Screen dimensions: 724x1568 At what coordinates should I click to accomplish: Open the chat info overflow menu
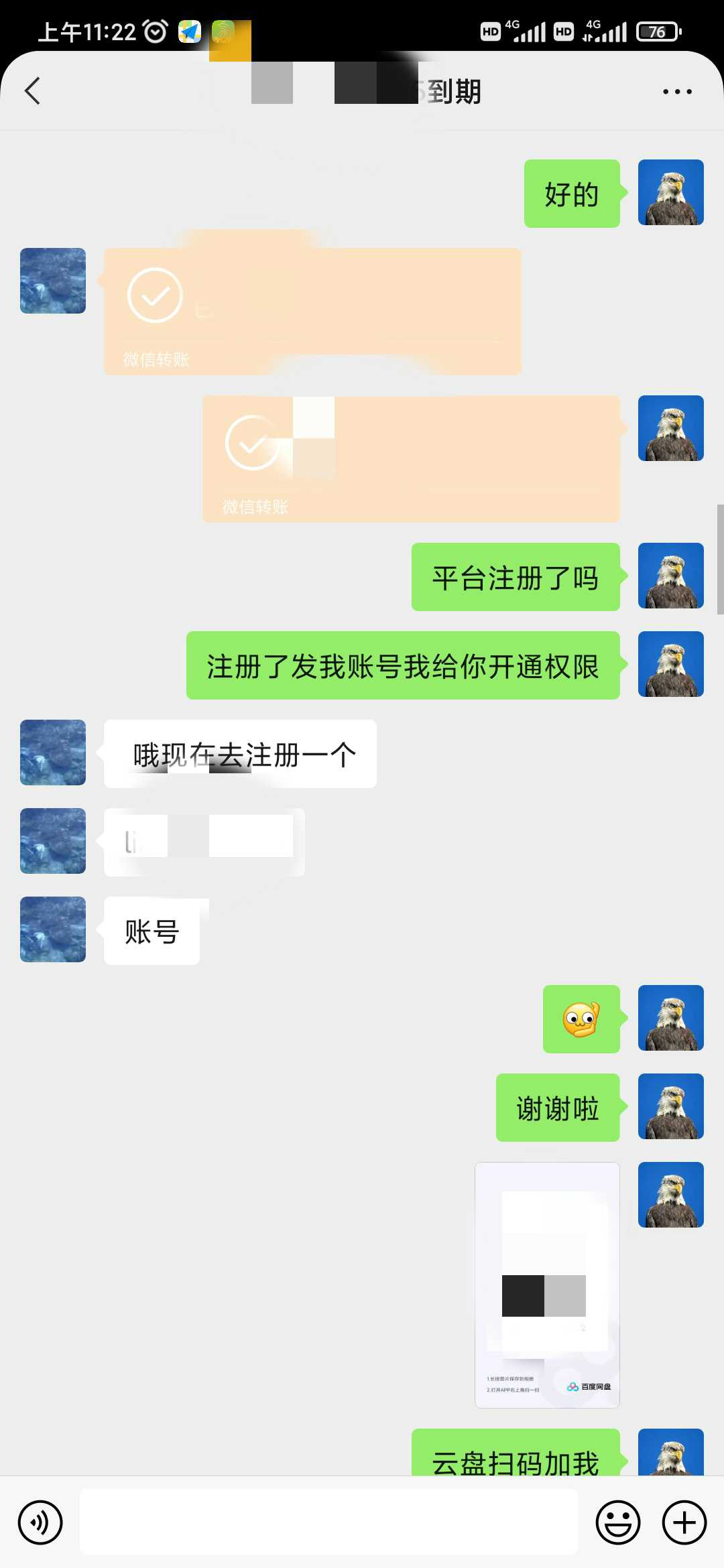point(677,91)
